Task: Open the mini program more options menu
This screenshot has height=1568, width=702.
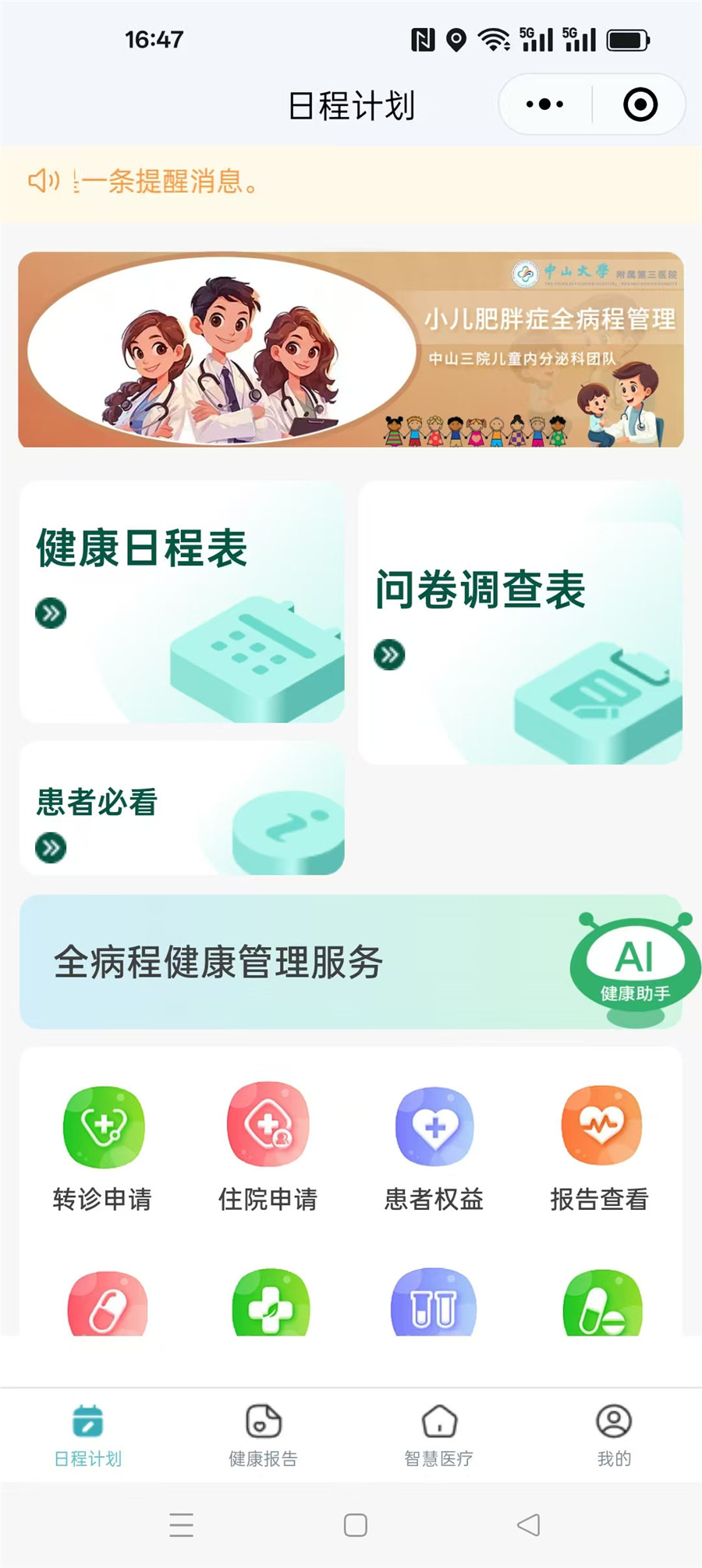Action: tap(544, 105)
